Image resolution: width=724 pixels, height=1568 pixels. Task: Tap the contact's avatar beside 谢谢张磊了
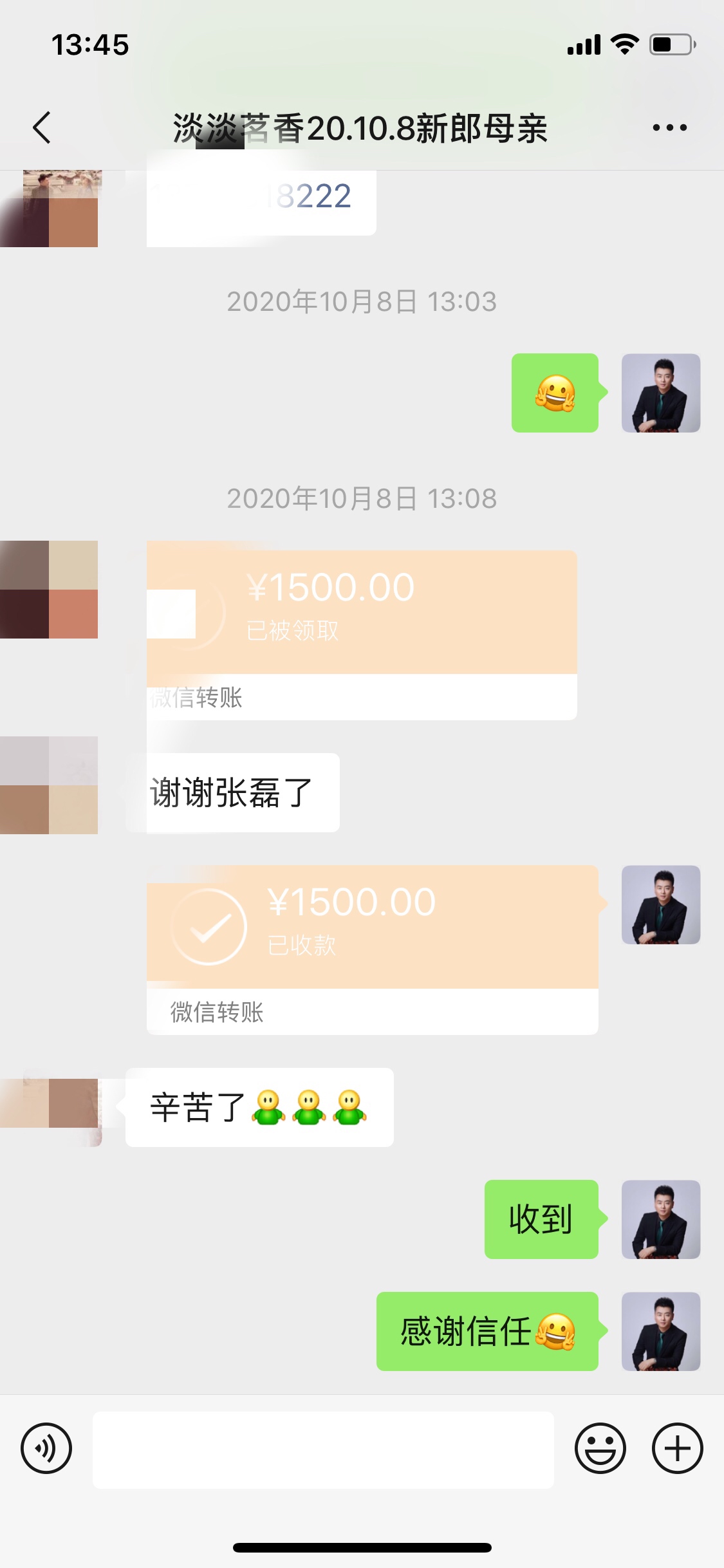click(x=49, y=785)
